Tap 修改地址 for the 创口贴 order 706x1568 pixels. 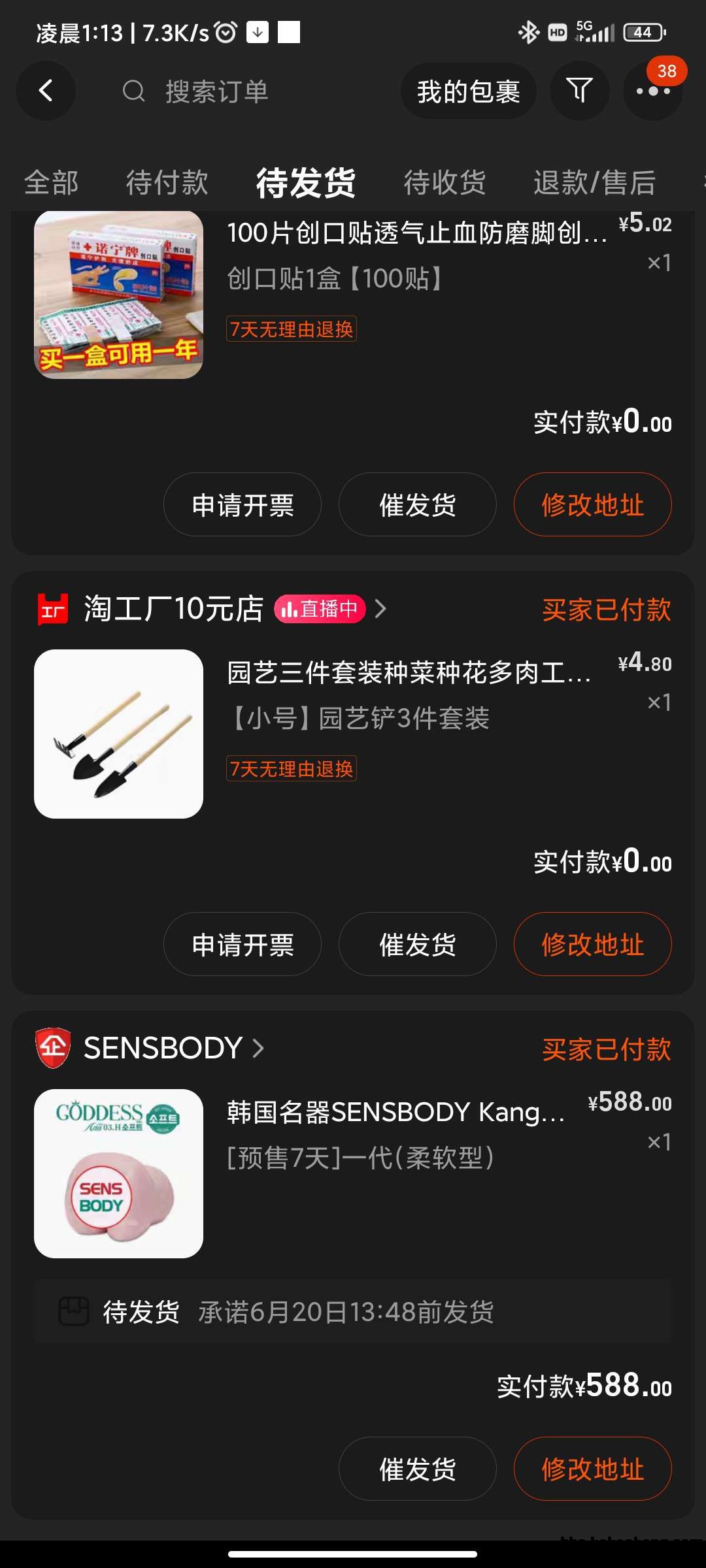pos(593,505)
